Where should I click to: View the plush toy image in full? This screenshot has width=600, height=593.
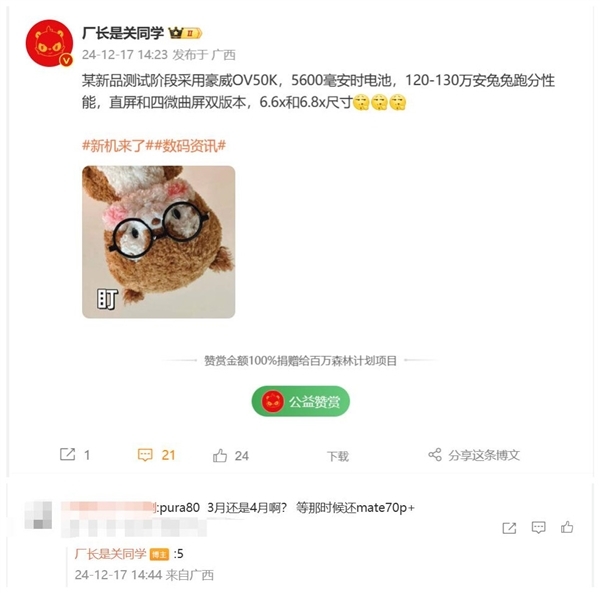point(158,242)
